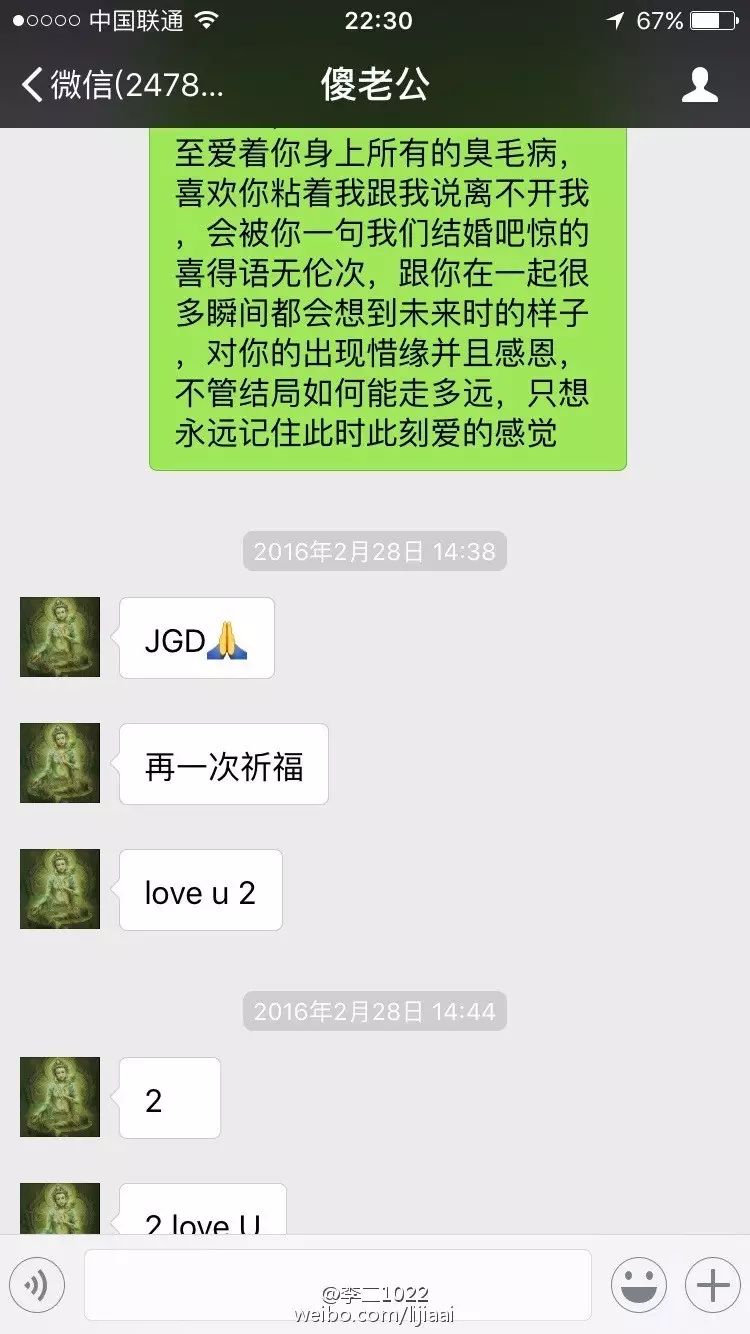Open the plus attachment menu
750x1334 pixels.
click(712, 1285)
